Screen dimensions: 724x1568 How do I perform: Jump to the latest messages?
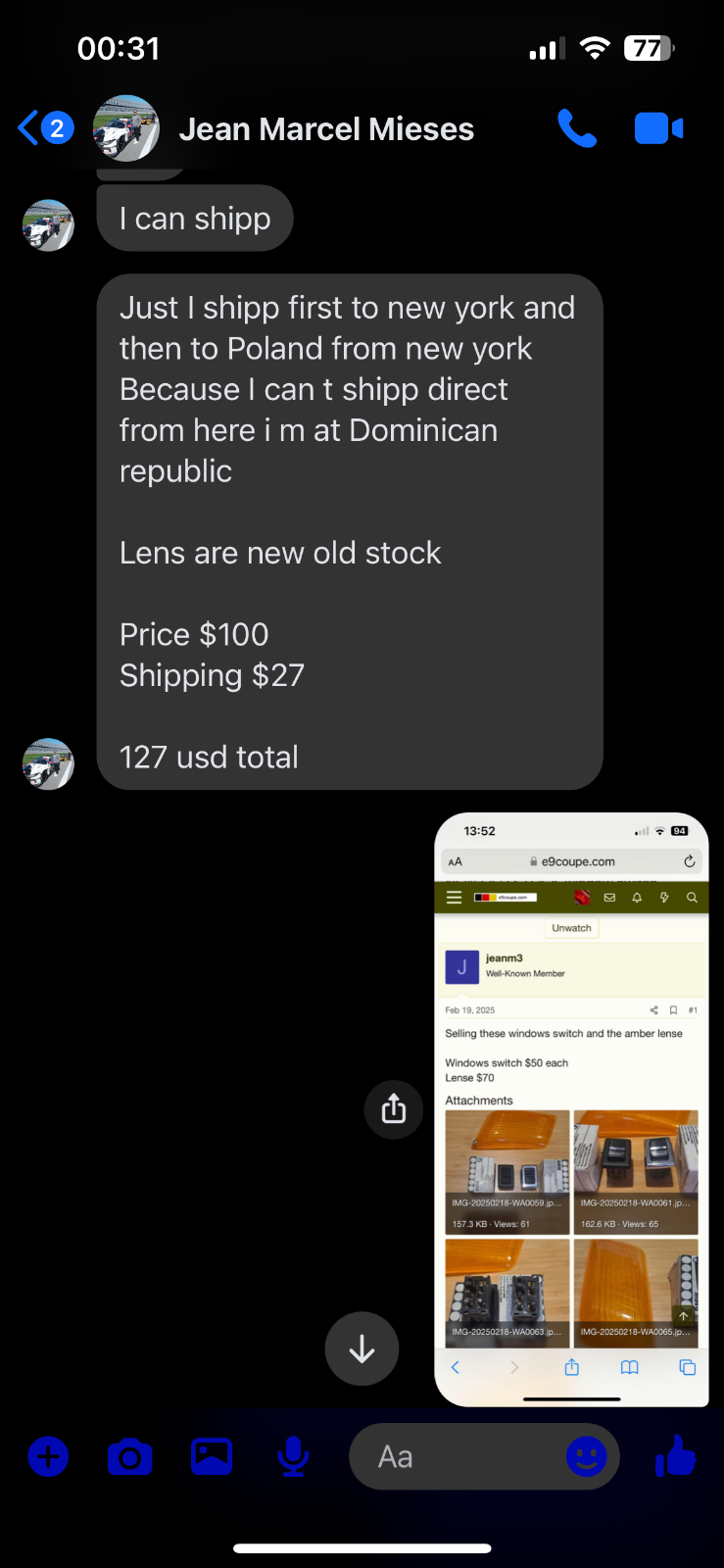[362, 1349]
